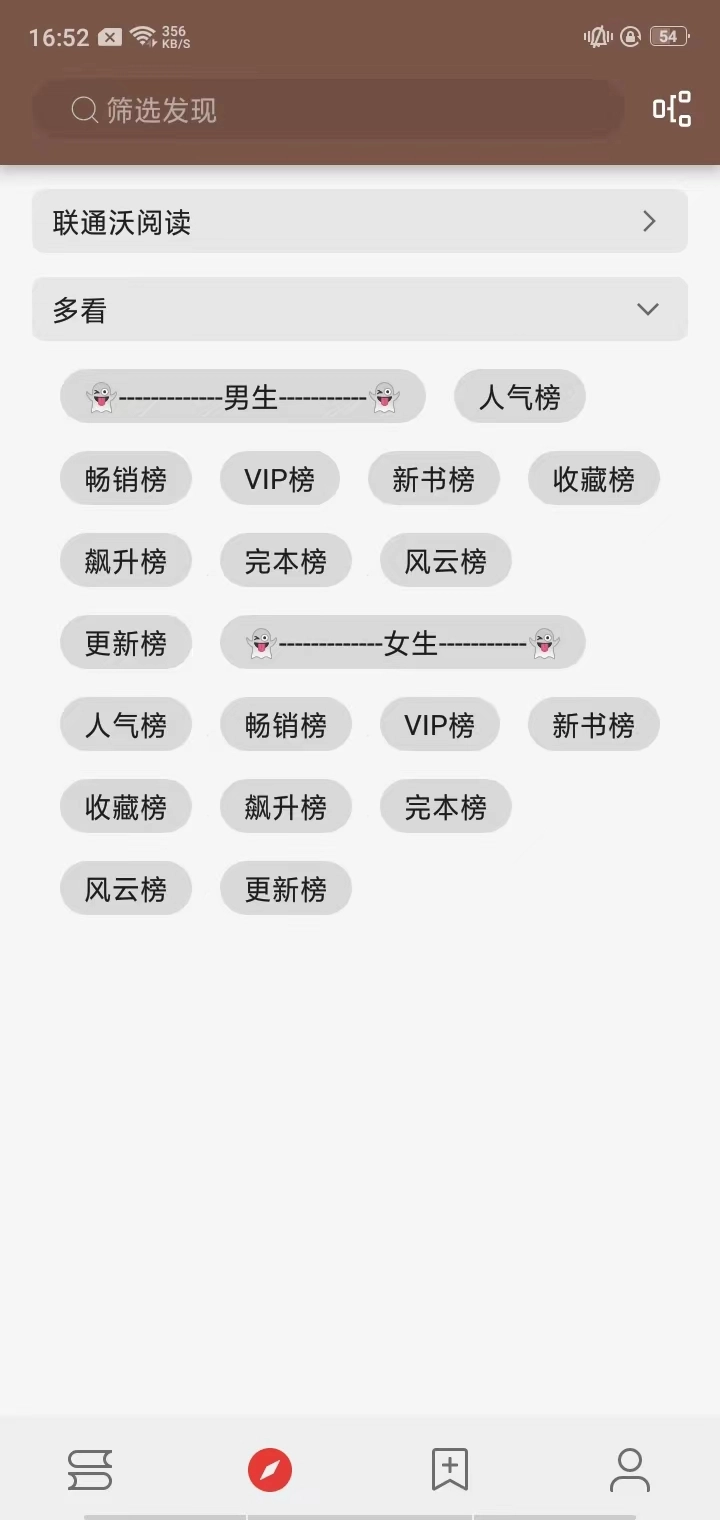Go to the bookmark-plus subscription tab
The height and width of the screenshot is (1520, 720).
(x=450, y=1470)
